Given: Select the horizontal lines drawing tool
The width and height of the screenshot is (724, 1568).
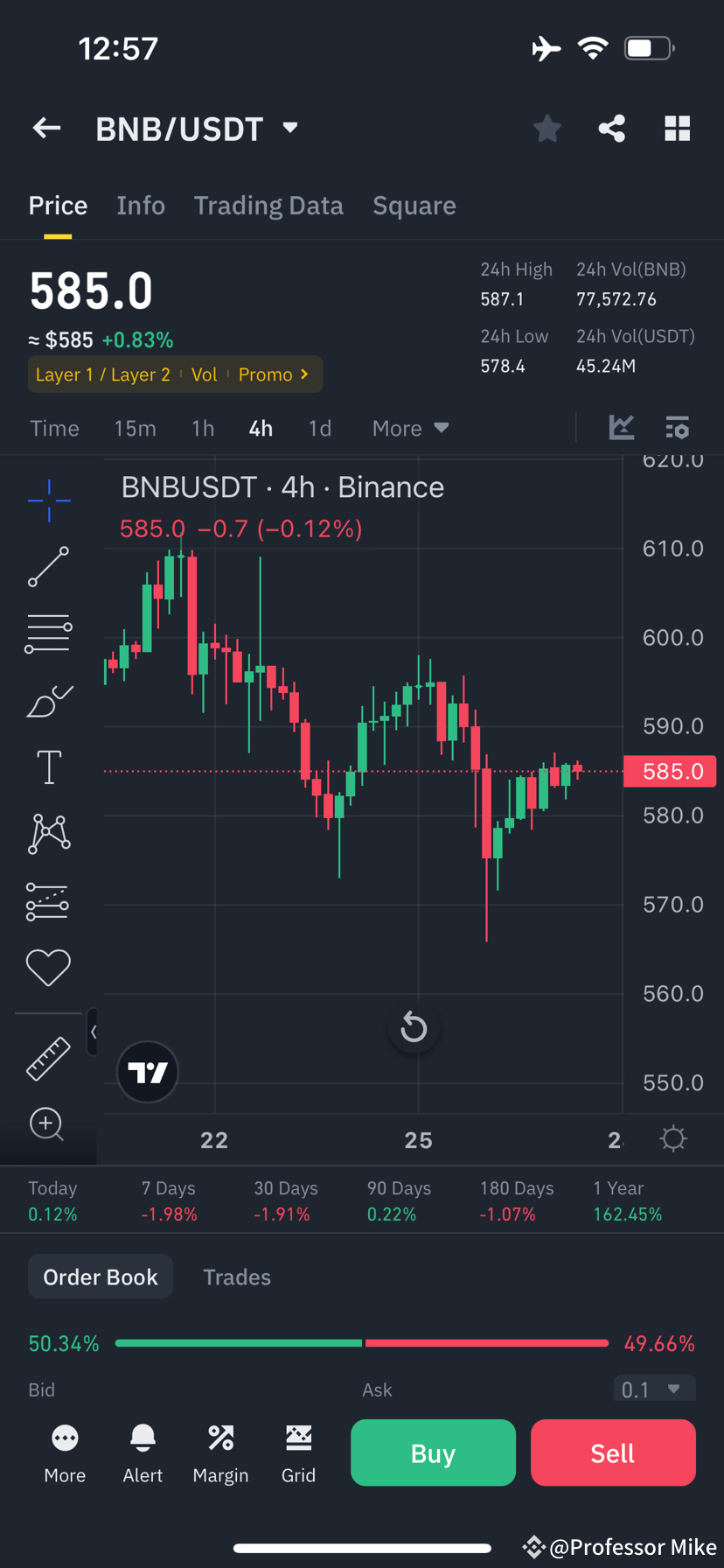Looking at the screenshot, I should click(x=48, y=633).
